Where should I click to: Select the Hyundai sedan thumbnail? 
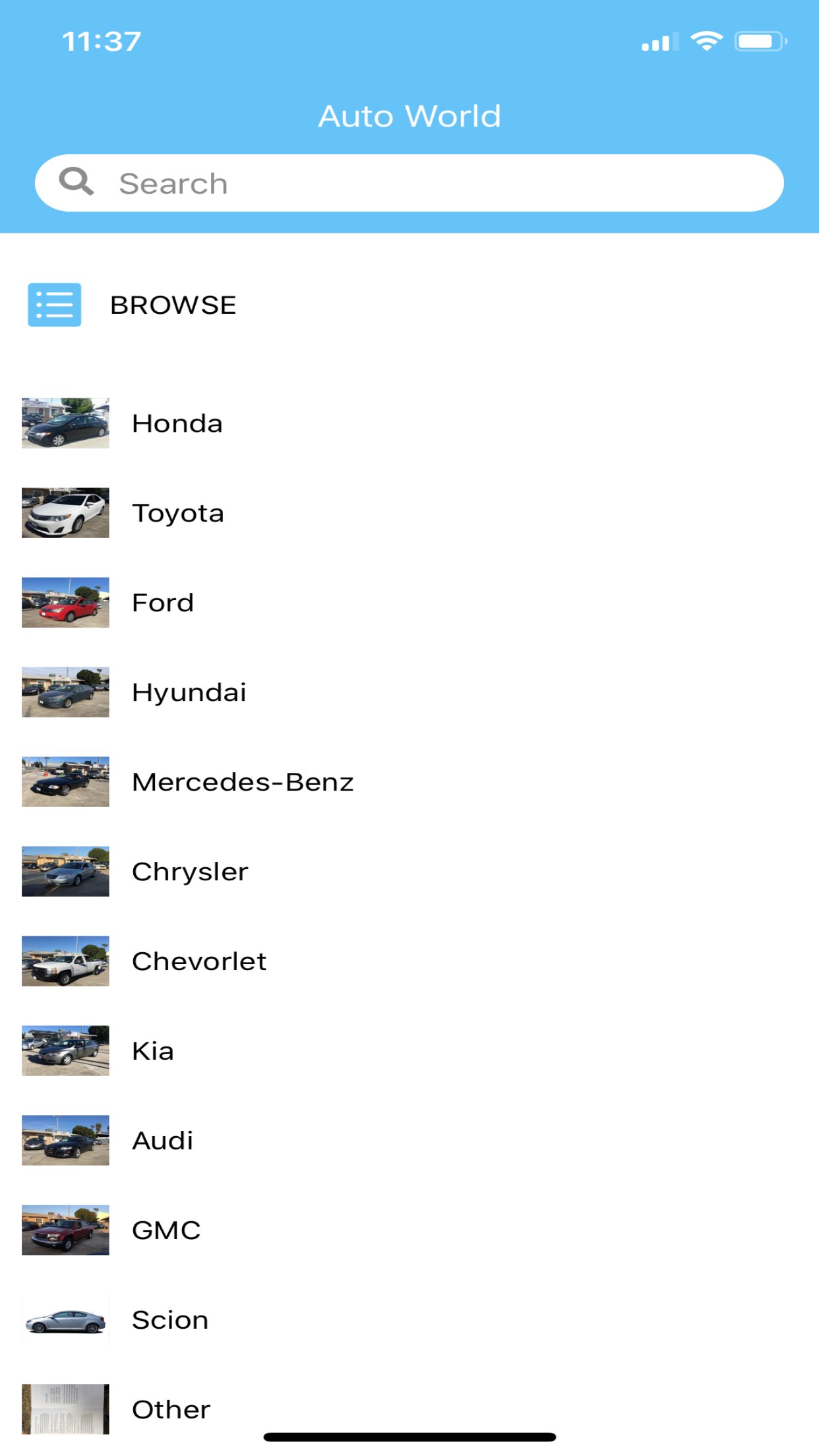65,692
